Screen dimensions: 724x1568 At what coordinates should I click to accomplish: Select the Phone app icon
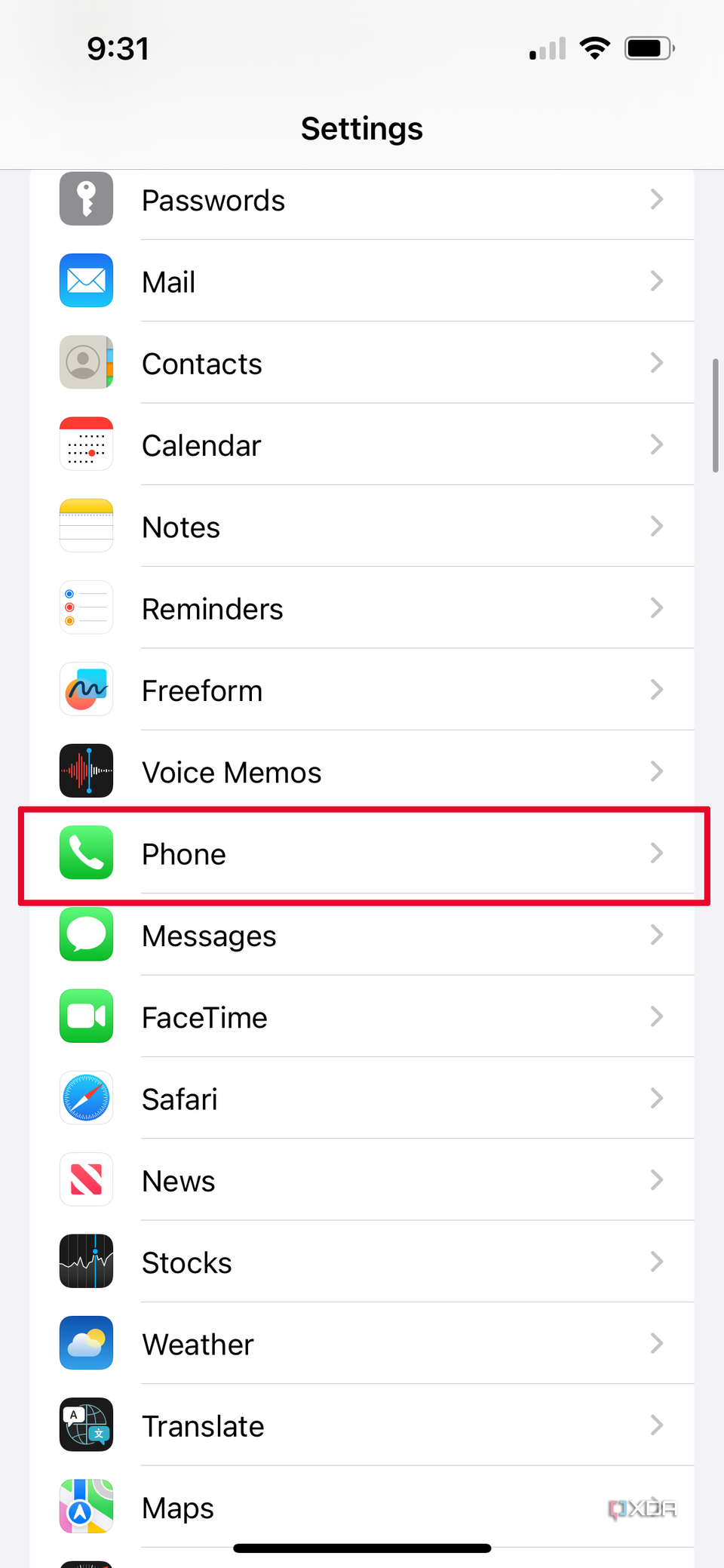(x=86, y=853)
